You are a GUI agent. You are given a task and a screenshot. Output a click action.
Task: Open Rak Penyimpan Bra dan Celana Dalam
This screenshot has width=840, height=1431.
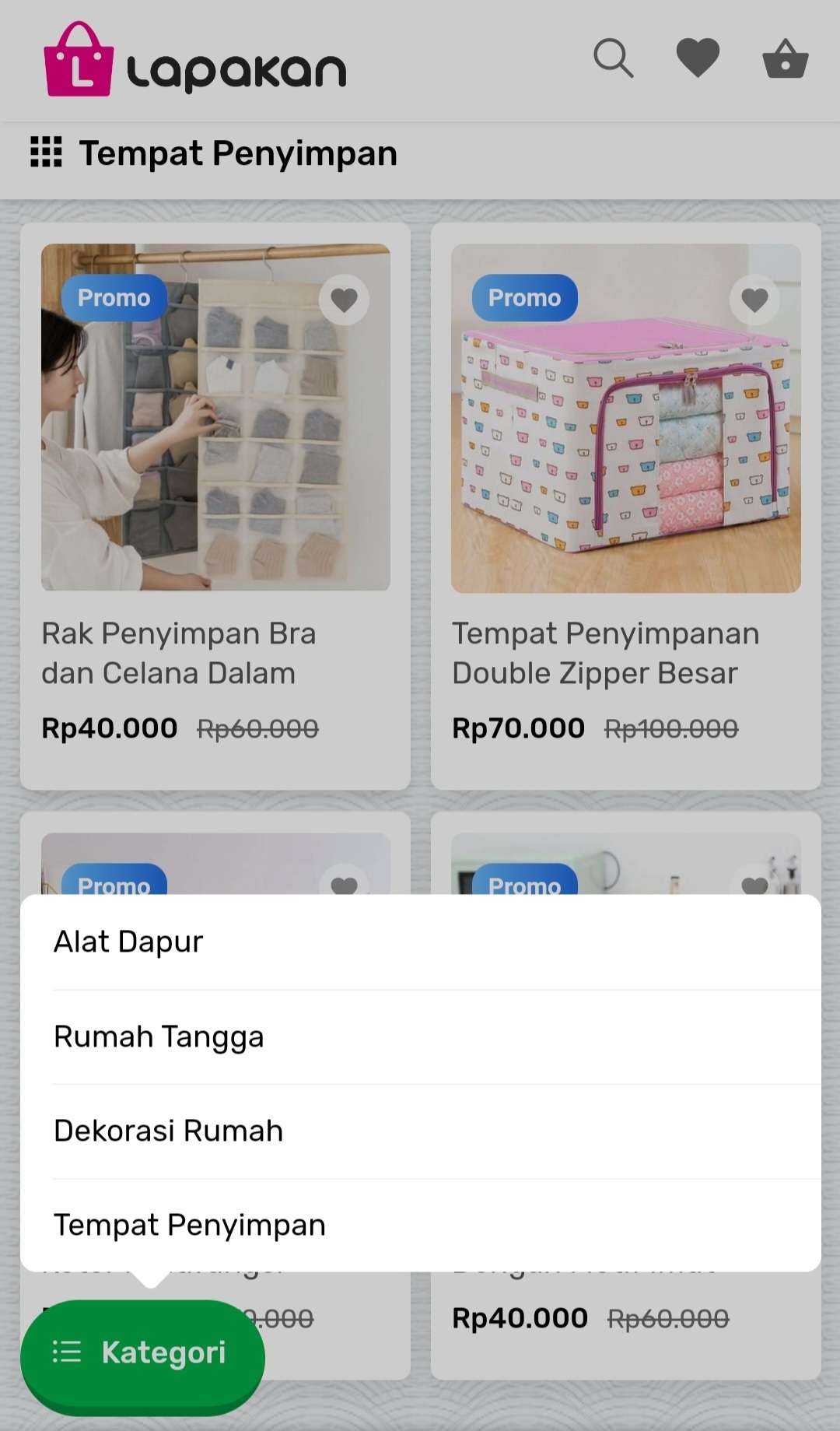pyautogui.click(x=178, y=654)
